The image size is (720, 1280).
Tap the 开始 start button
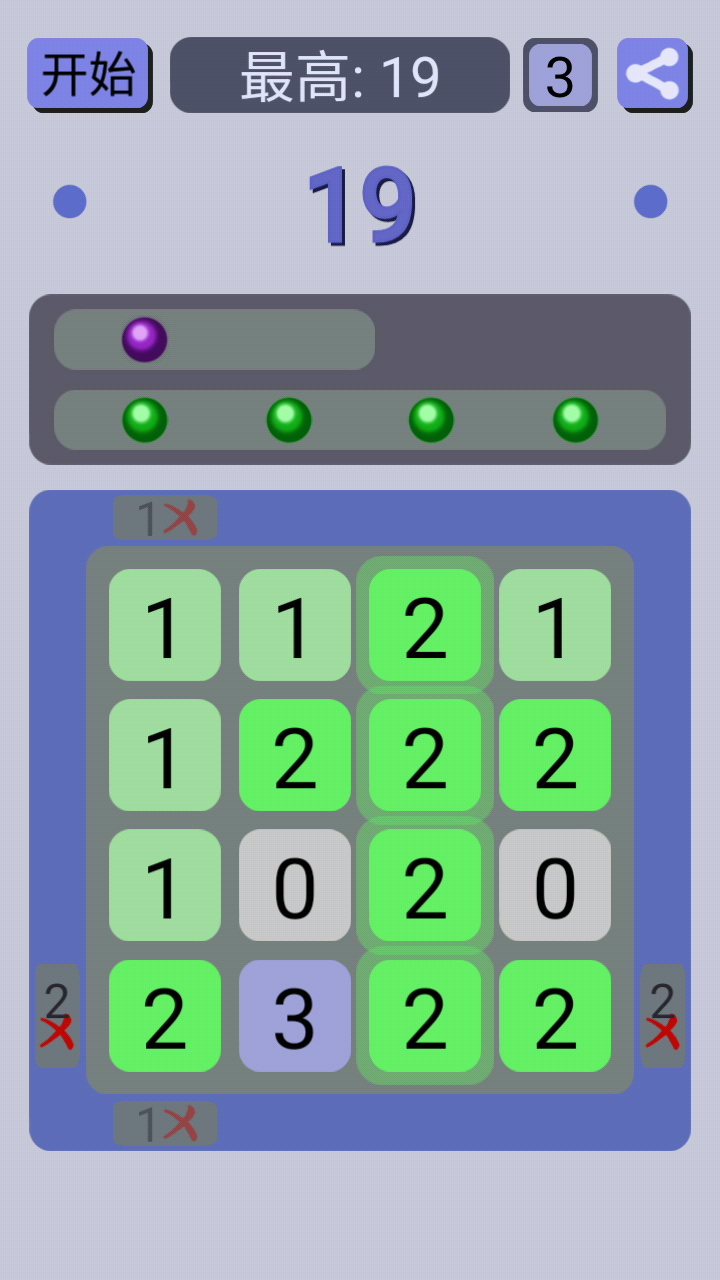click(x=88, y=74)
